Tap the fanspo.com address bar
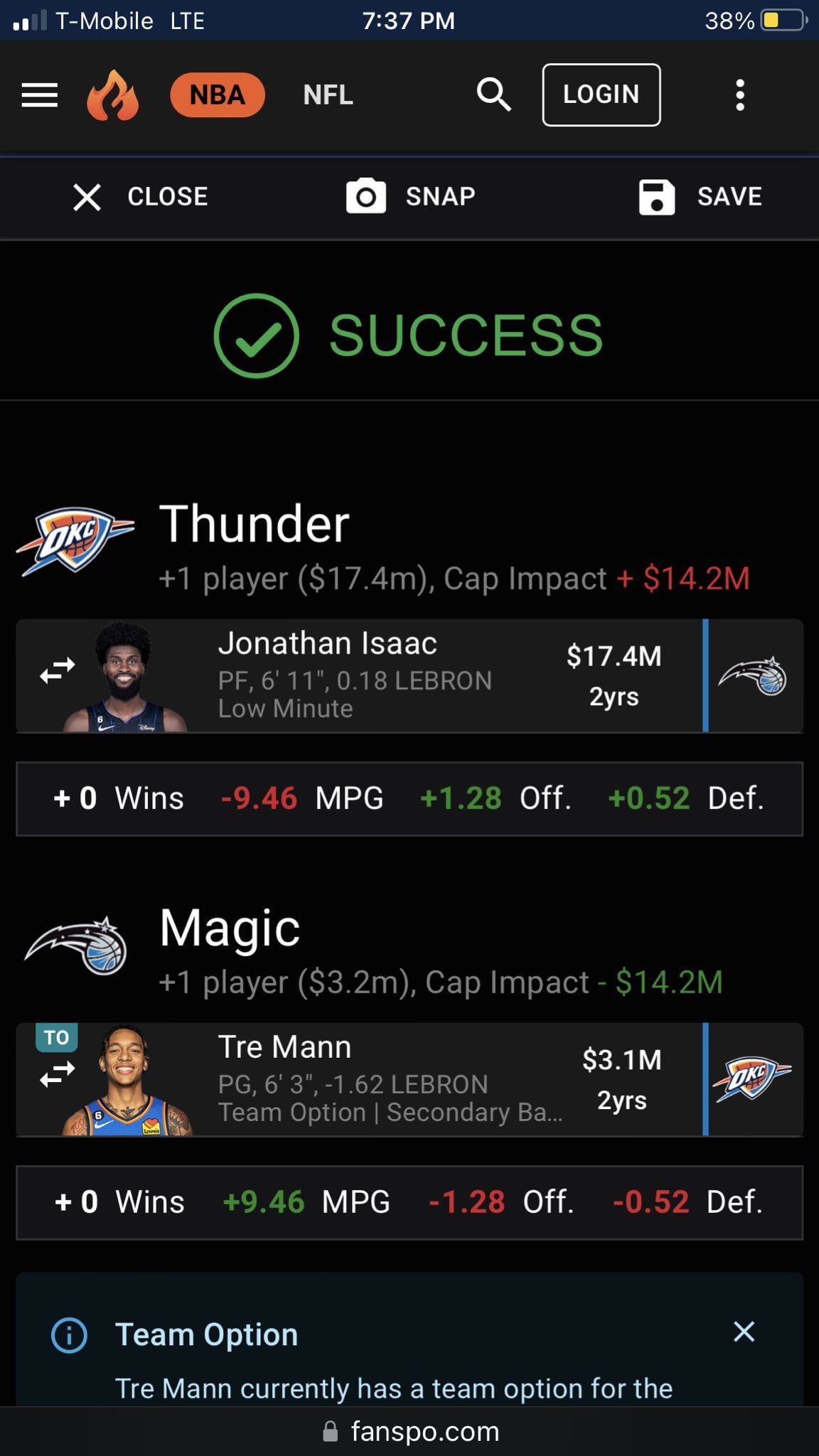This screenshot has width=819, height=1456. [x=411, y=1431]
